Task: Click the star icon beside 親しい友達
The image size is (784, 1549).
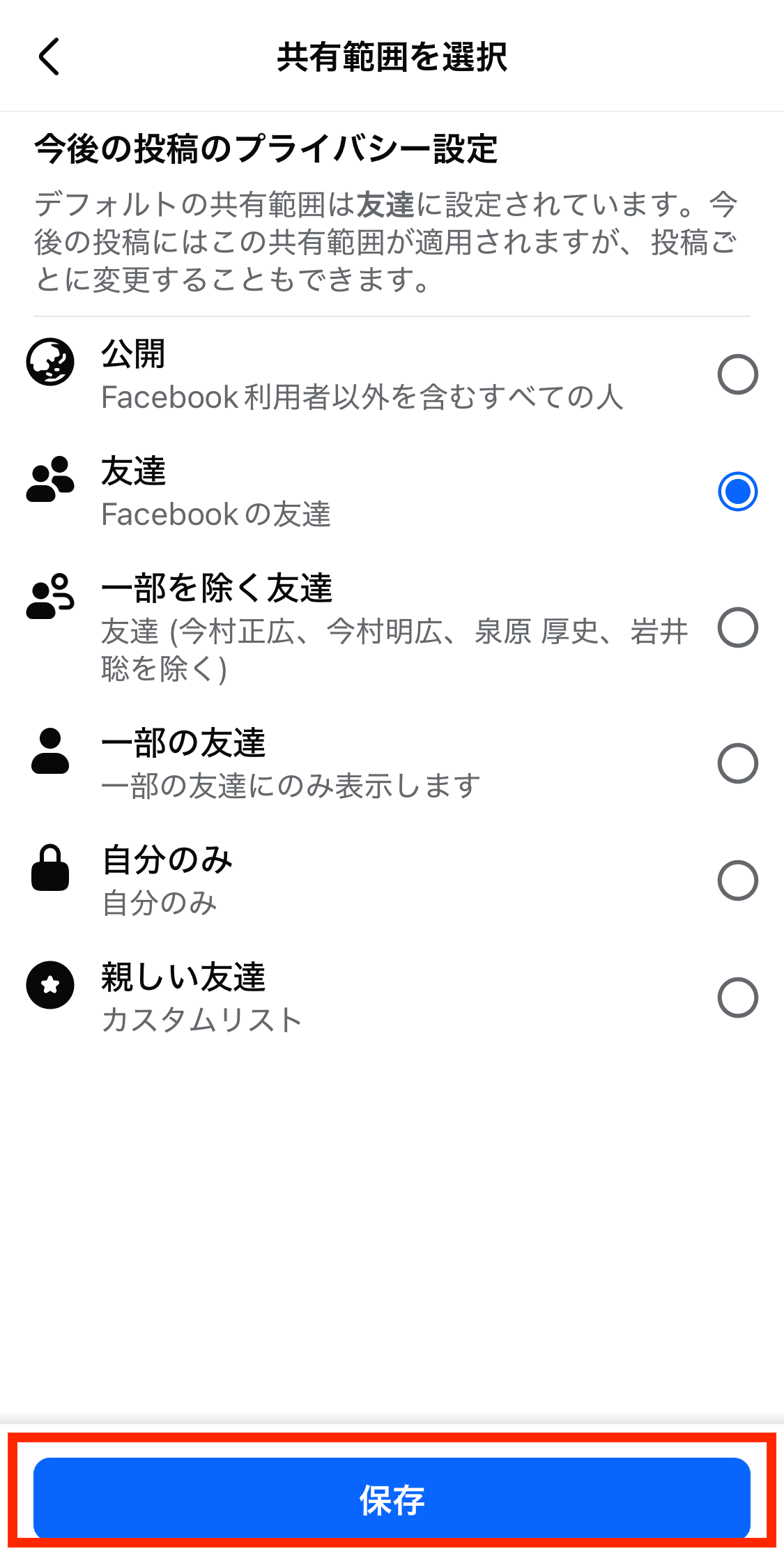Action: [x=49, y=985]
